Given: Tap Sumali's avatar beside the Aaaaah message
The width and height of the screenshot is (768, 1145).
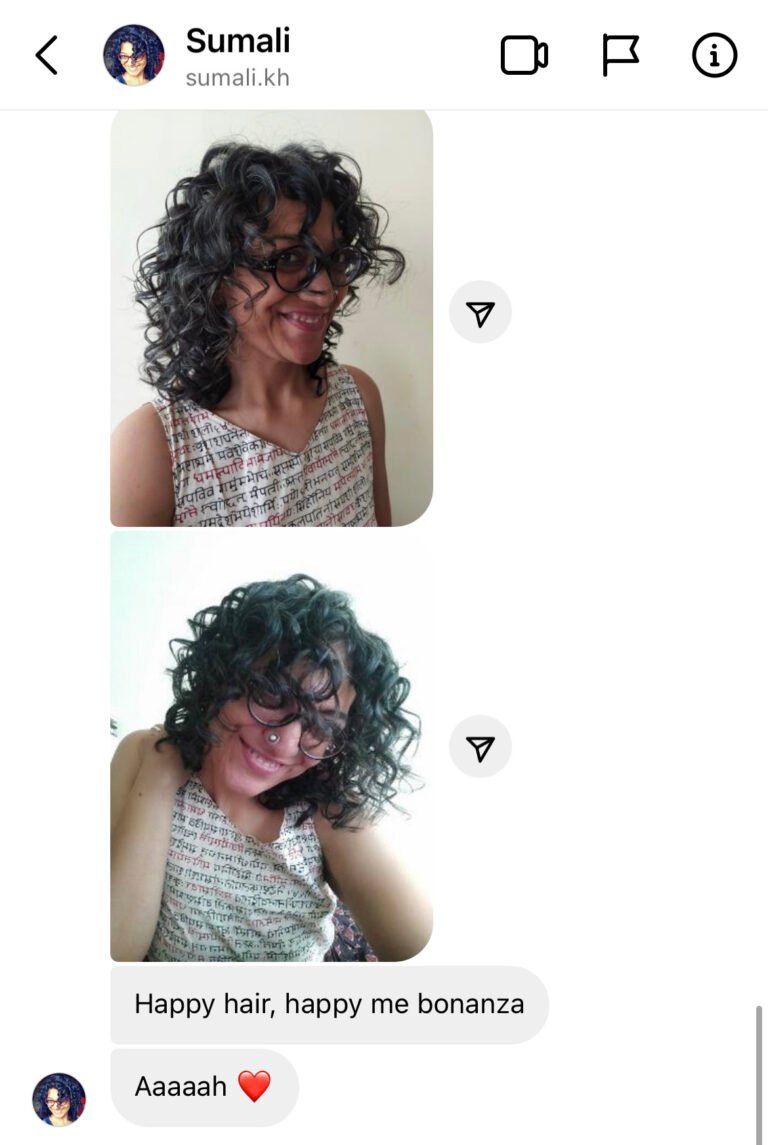Looking at the screenshot, I should click(59, 1099).
